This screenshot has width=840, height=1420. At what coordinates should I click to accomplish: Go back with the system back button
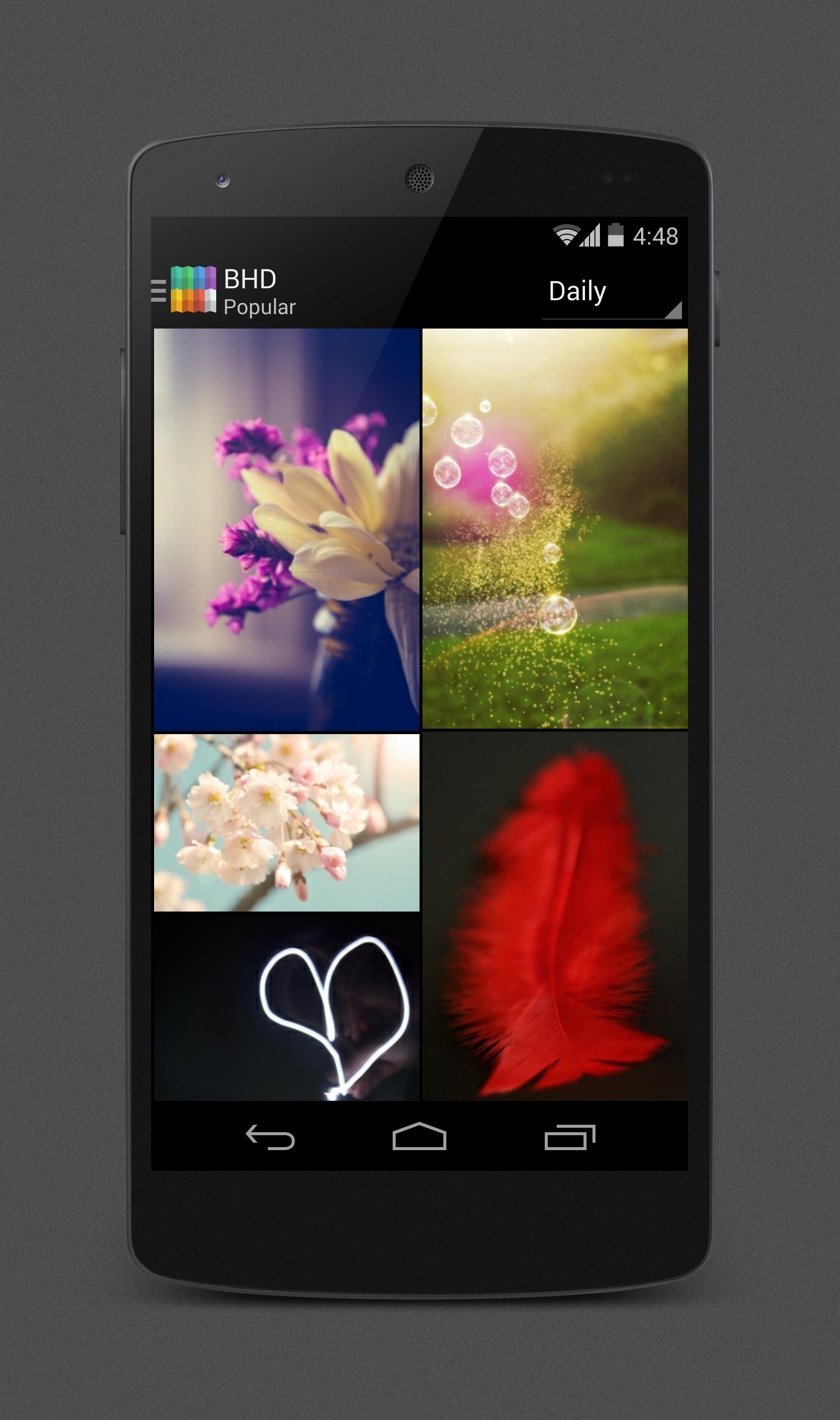click(x=270, y=1137)
